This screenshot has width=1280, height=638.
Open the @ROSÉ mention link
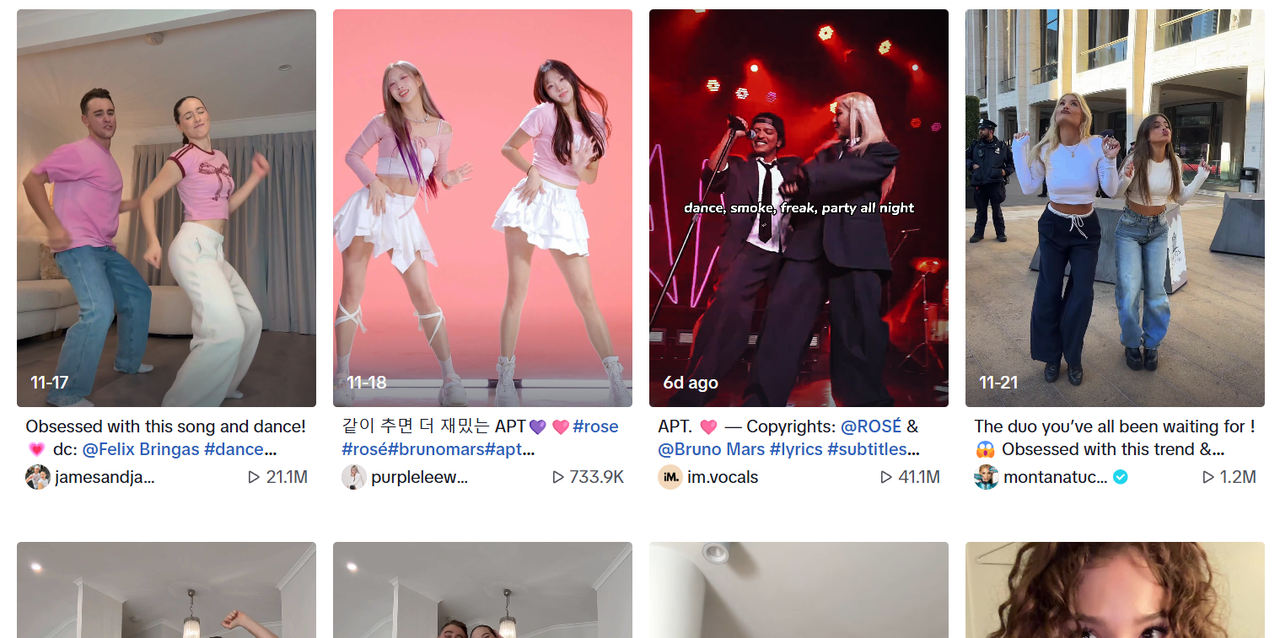870,427
